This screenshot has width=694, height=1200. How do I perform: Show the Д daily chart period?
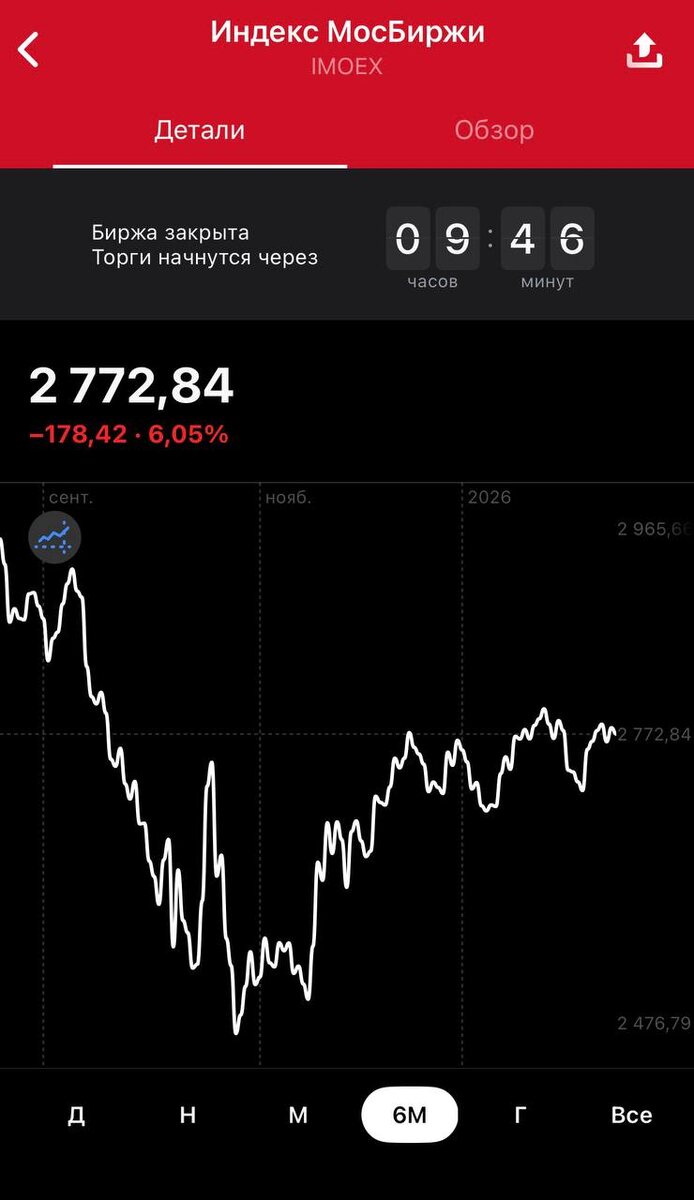[x=76, y=1115]
